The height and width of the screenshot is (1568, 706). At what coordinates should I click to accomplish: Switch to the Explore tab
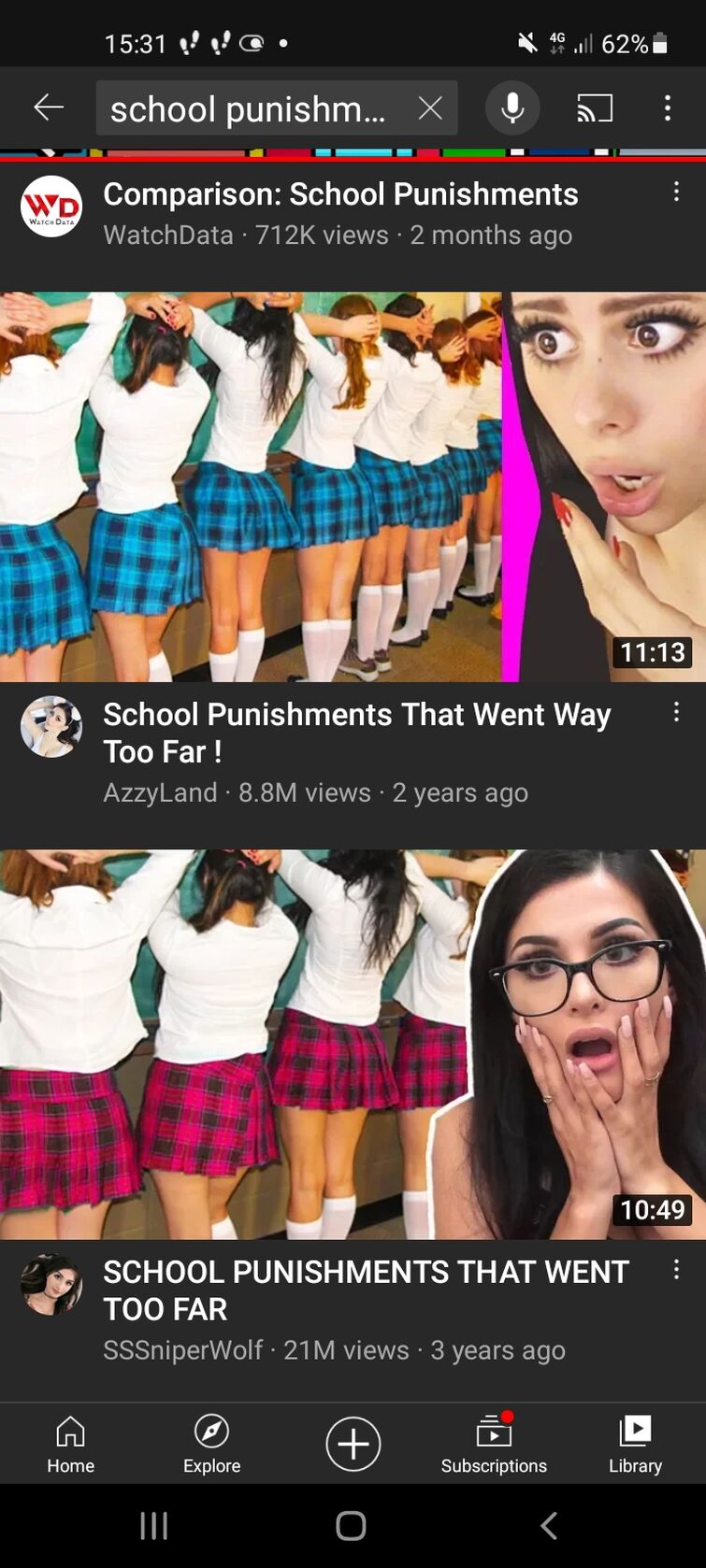(x=211, y=1444)
